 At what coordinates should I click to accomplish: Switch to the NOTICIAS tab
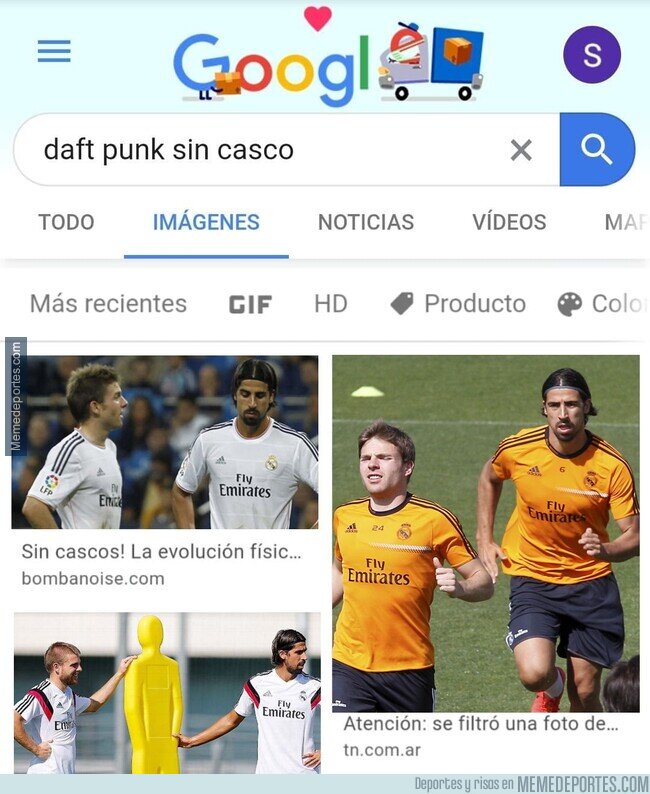[365, 222]
